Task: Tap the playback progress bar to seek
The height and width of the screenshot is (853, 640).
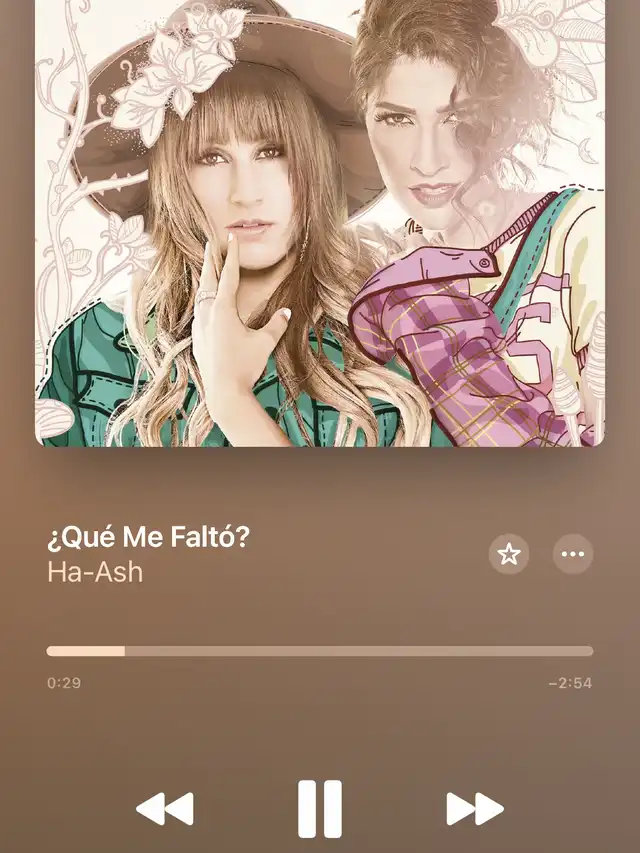Action: (x=320, y=651)
